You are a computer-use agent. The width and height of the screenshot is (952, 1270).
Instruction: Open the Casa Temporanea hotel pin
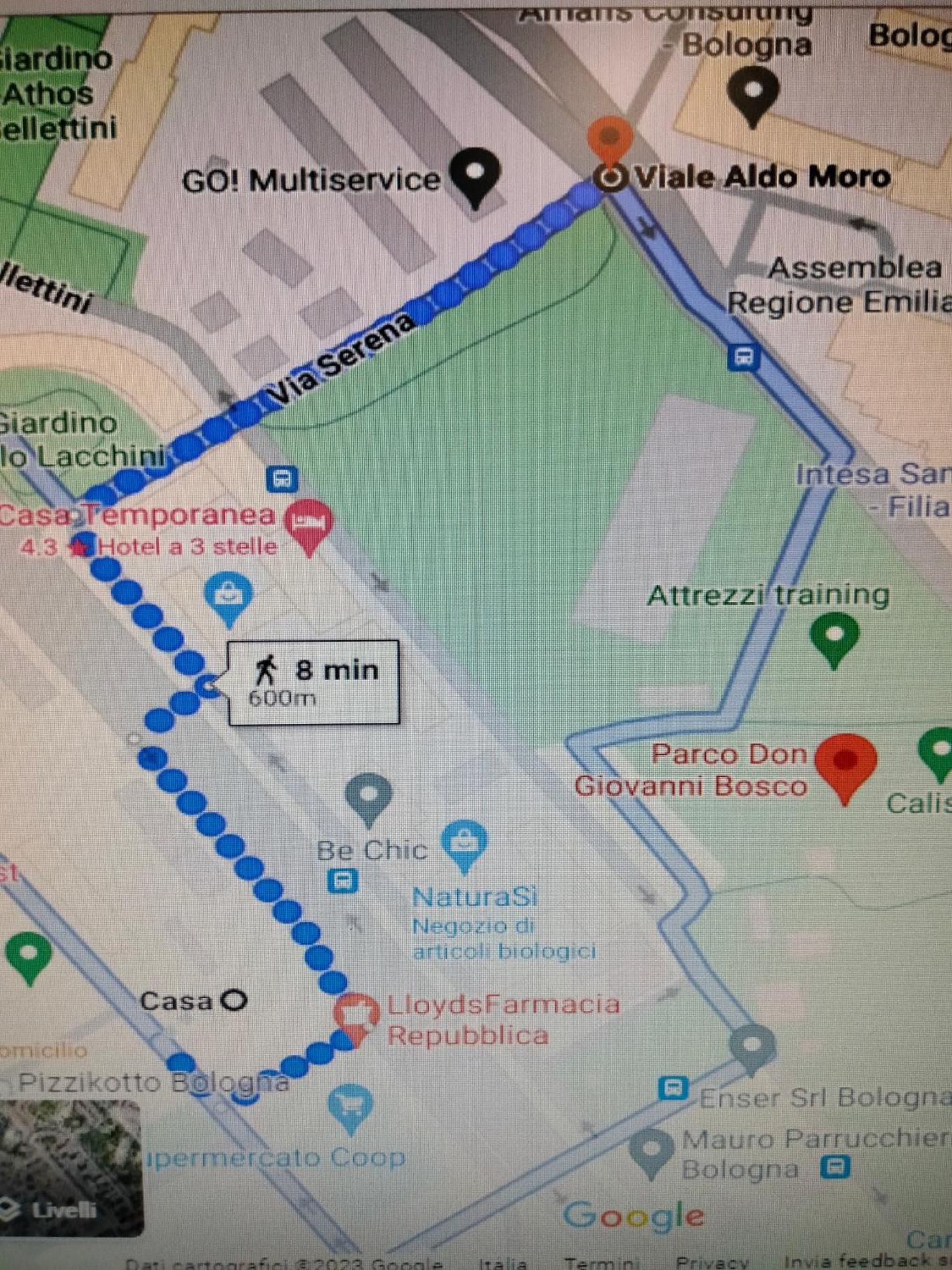tap(308, 525)
